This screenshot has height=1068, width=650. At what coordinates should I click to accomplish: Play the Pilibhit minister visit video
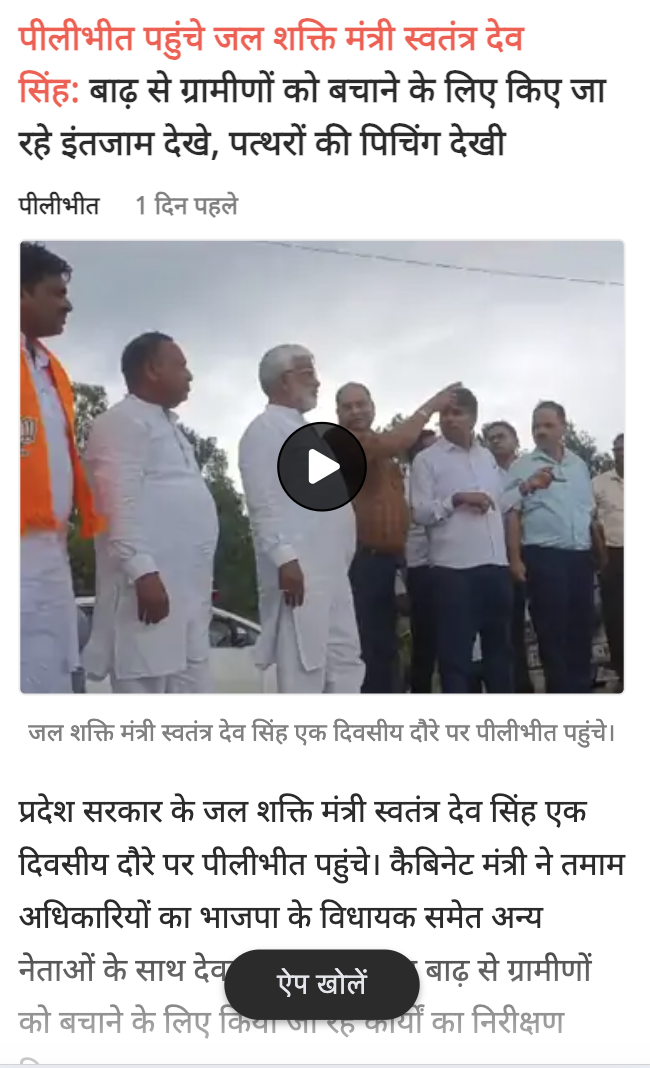click(322, 467)
